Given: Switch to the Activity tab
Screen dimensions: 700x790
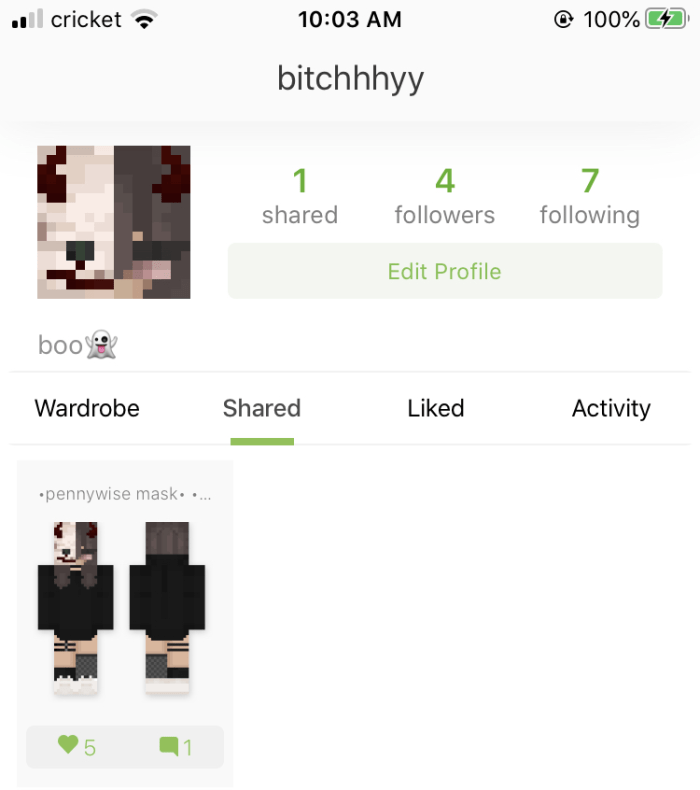Looking at the screenshot, I should [611, 408].
